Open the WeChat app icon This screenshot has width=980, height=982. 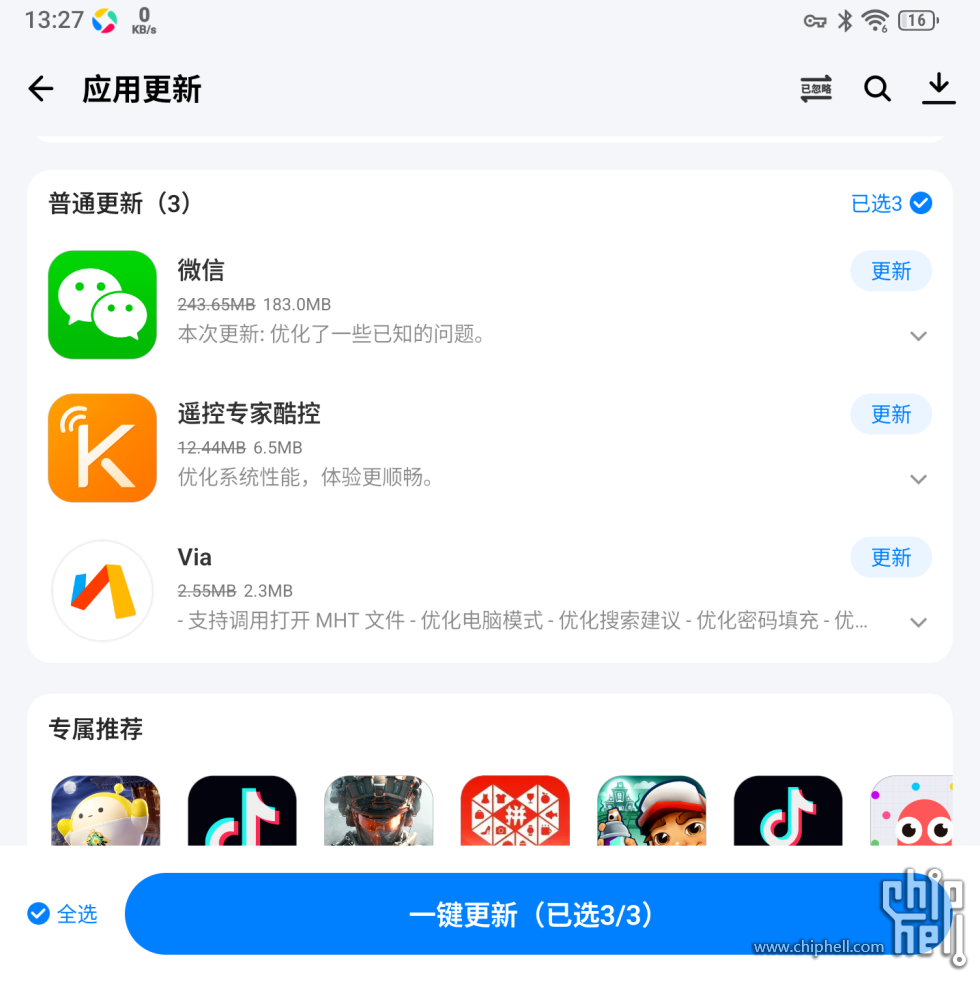(x=101, y=305)
